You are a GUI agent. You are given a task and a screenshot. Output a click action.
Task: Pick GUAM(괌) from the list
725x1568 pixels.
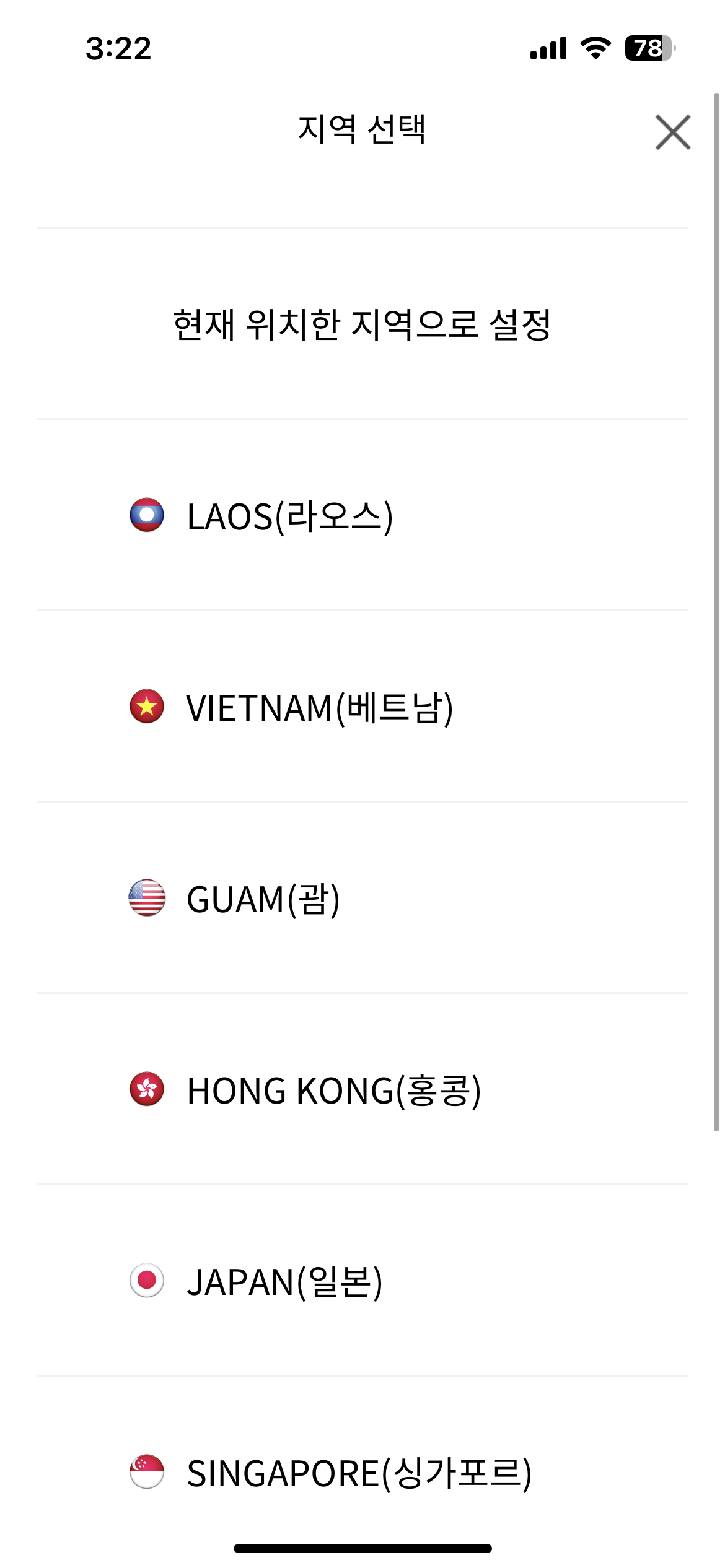362,898
